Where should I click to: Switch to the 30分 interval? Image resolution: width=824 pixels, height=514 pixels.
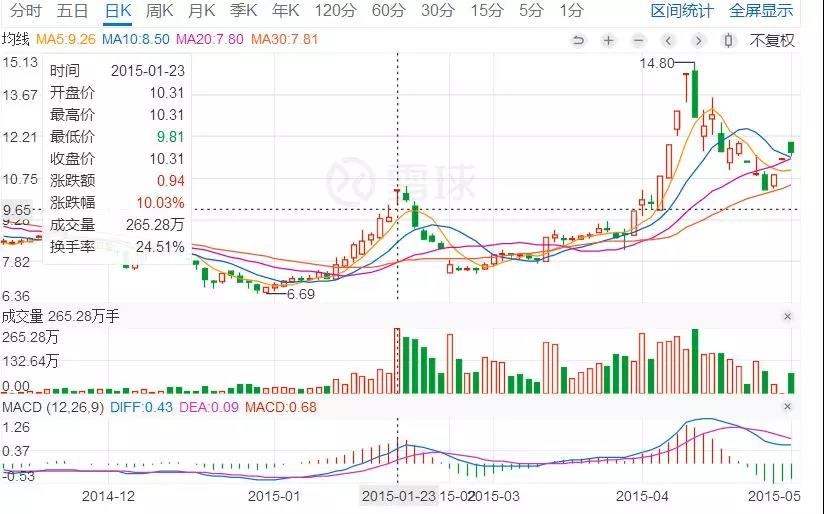(x=436, y=12)
